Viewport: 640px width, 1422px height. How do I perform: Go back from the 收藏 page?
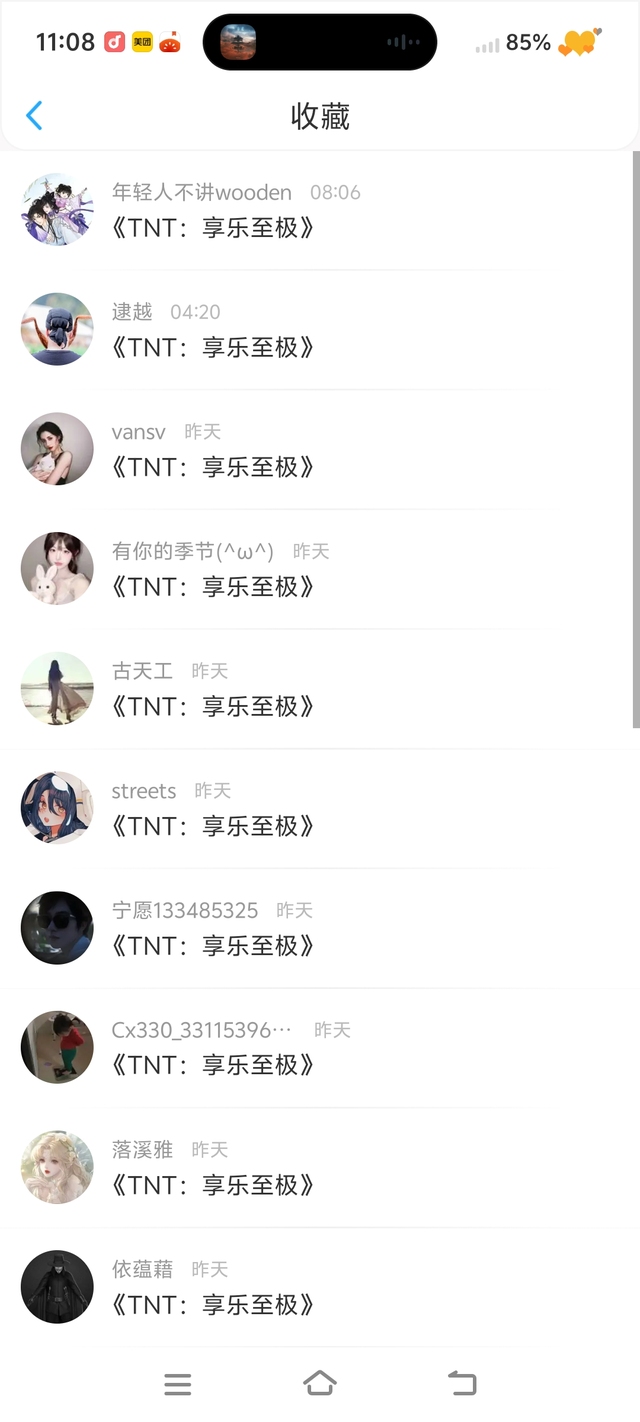tap(34, 116)
